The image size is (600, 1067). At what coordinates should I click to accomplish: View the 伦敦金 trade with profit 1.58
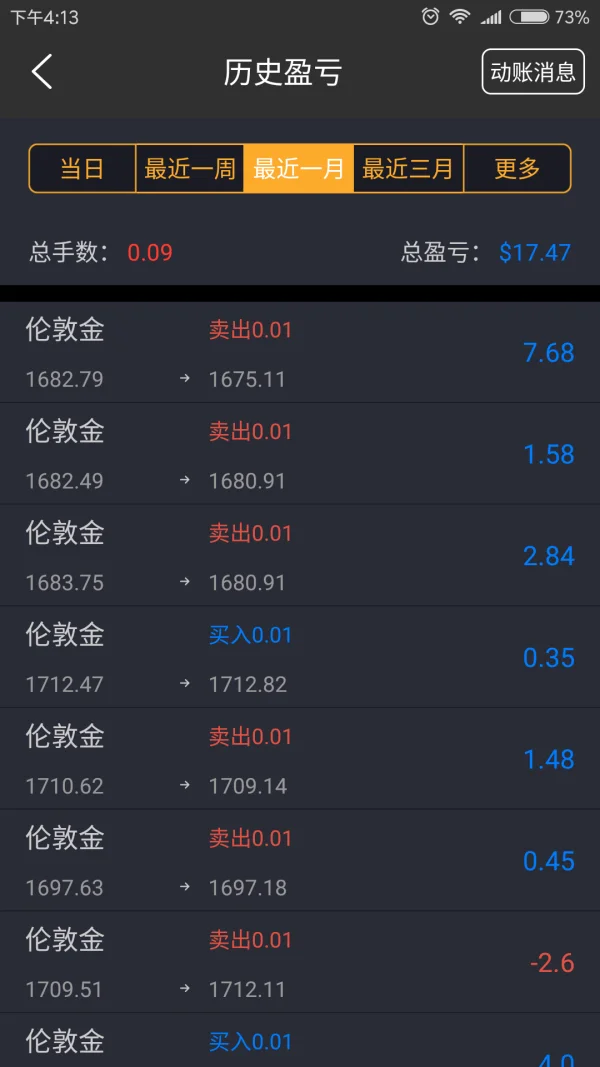[x=300, y=455]
